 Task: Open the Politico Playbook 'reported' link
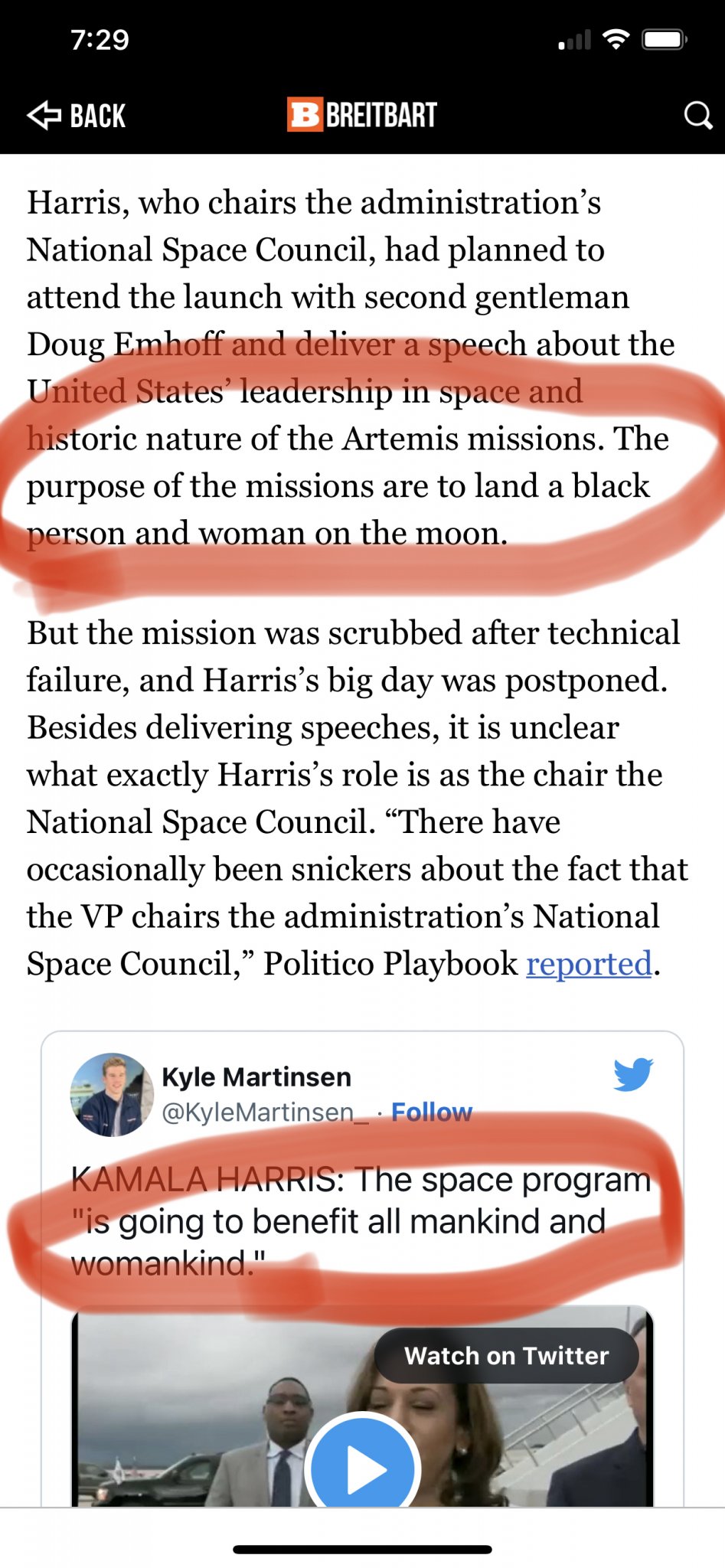tap(589, 964)
